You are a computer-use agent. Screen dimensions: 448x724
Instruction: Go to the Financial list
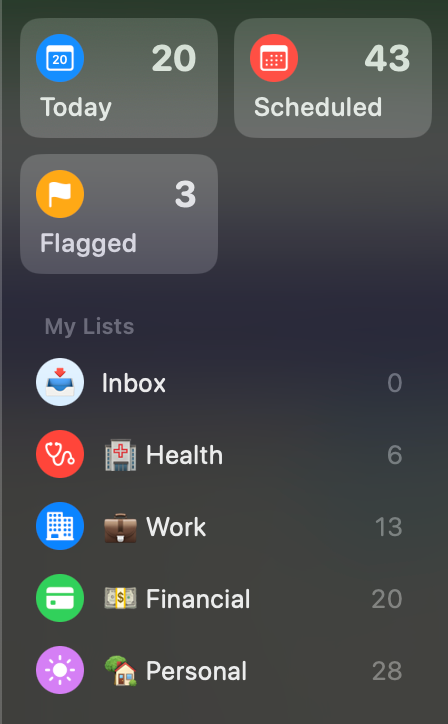(219, 598)
